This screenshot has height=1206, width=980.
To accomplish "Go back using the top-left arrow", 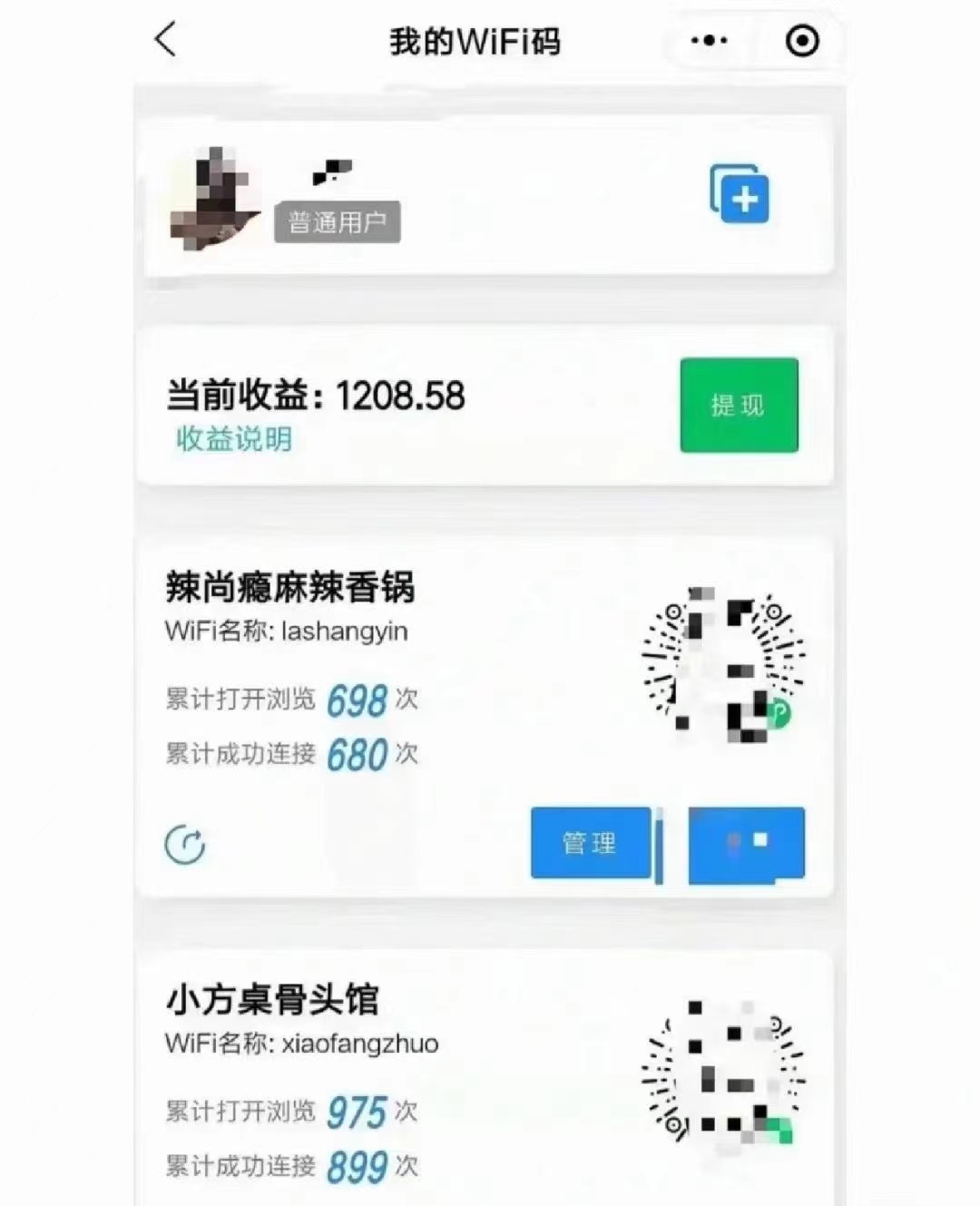I will tap(165, 40).
